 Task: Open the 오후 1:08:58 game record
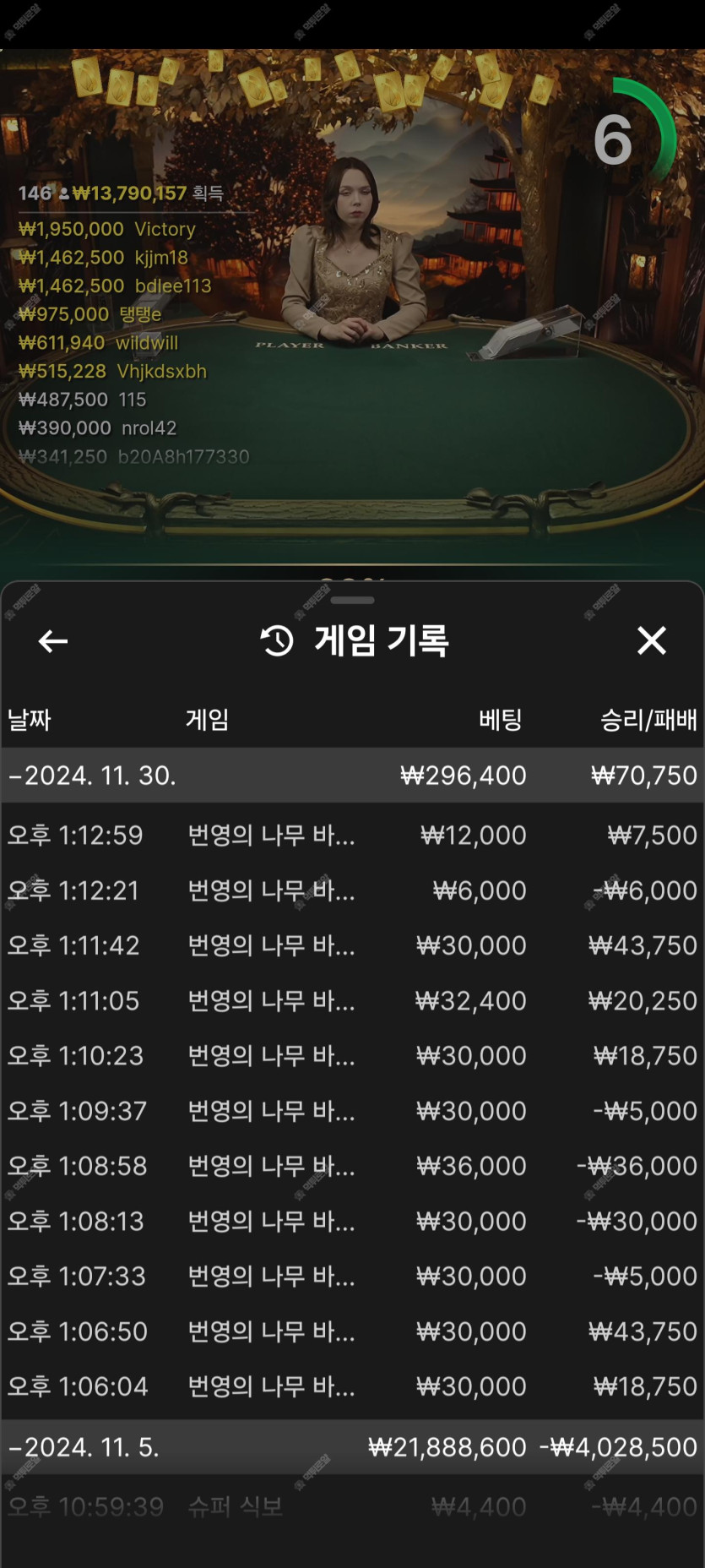352,1166
